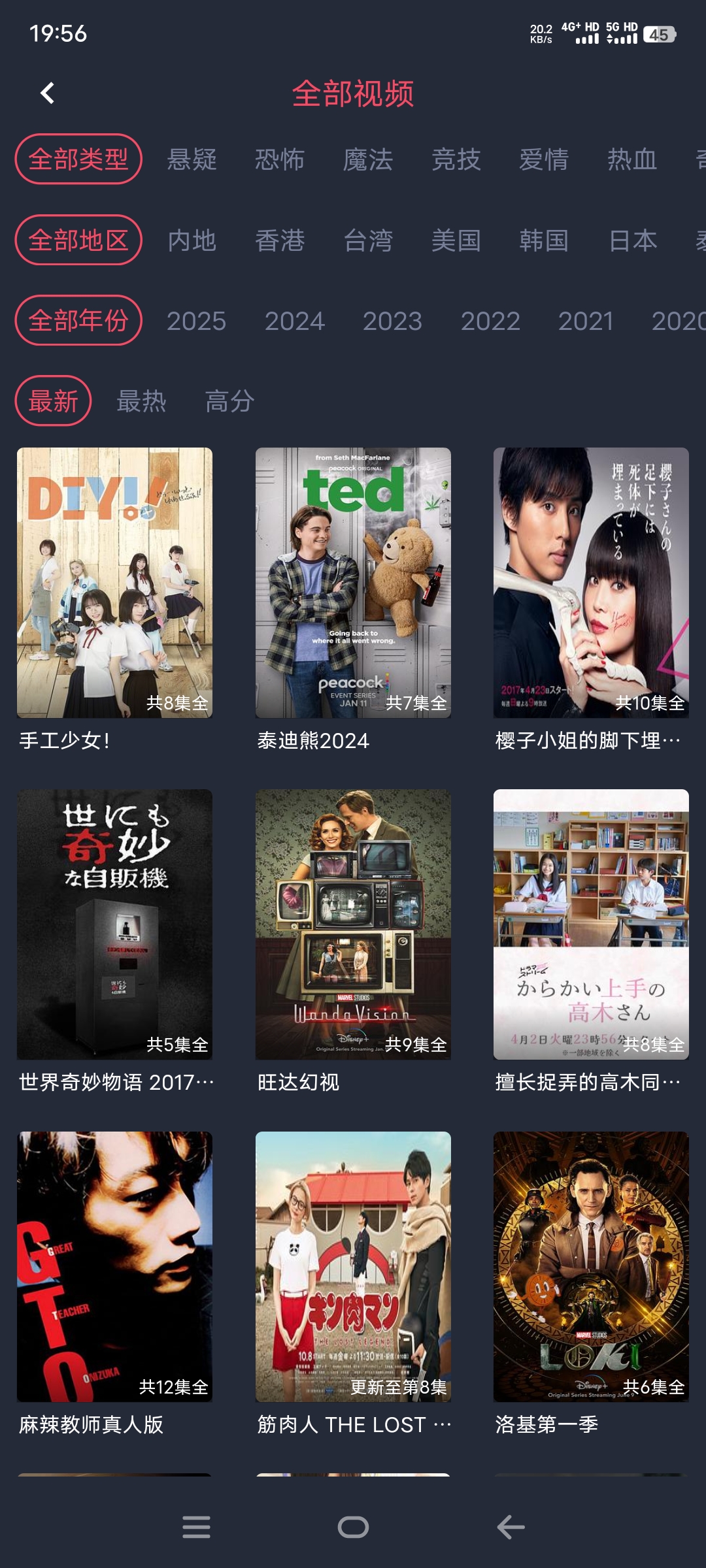Filter videos by 日本 region
The width and height of the screenshot is (706, 1568).
pyautogui.click(x=633, y=240)
